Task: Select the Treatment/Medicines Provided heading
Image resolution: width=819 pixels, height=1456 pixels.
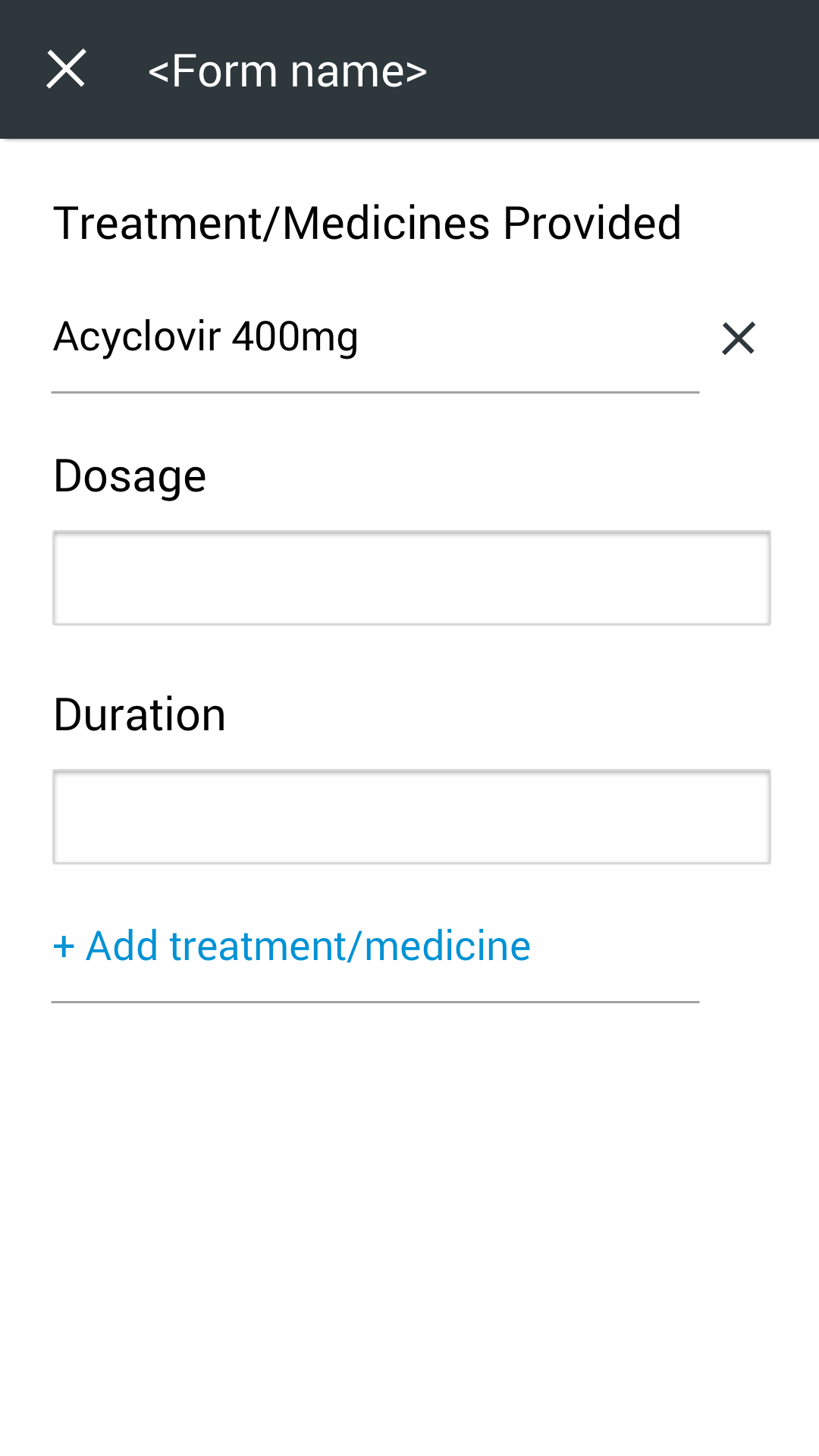Action: pyautogui.click(x=367, y=222)
